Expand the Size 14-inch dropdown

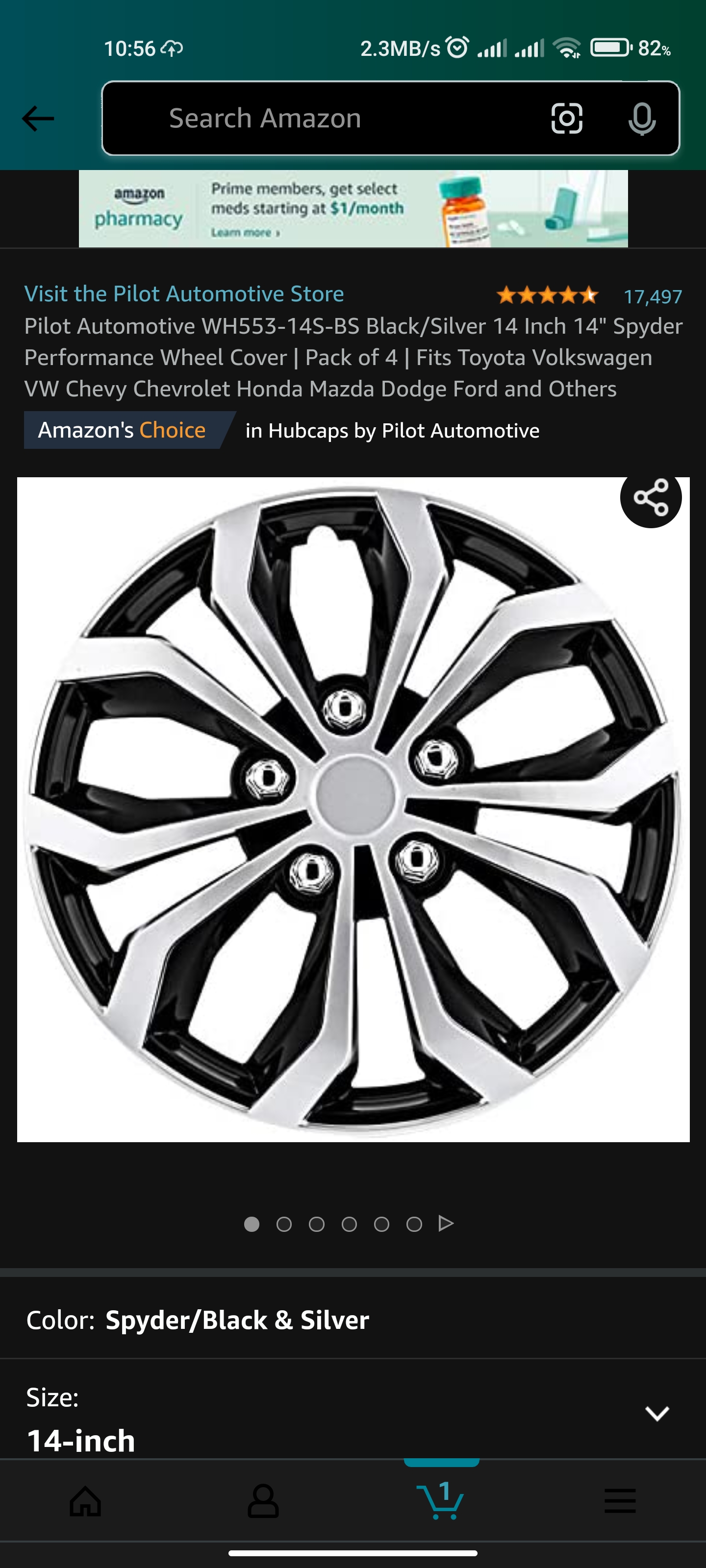[x=656, y=1413]
